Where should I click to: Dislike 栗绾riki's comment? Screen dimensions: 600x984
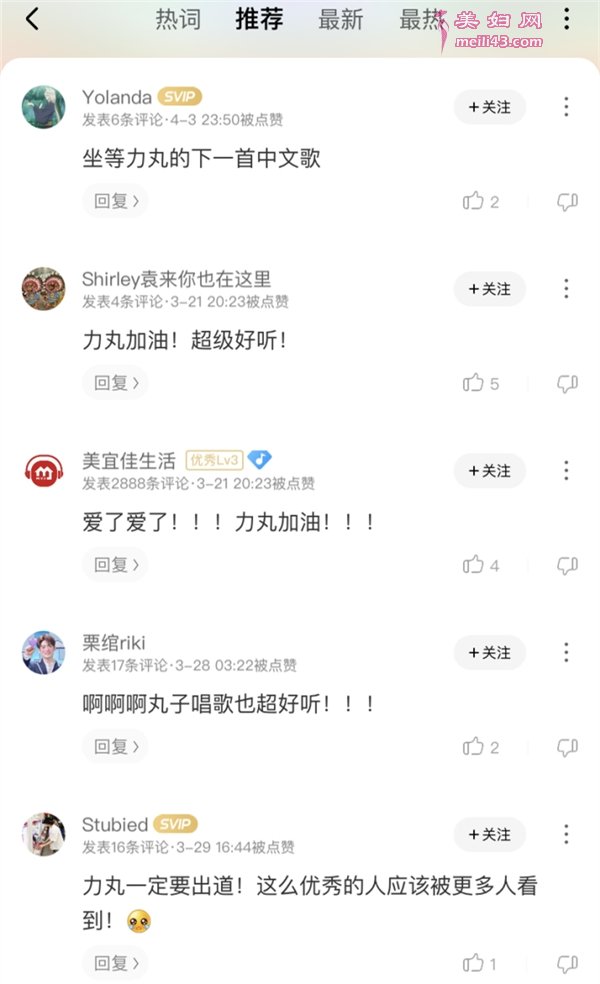(567, 747)
